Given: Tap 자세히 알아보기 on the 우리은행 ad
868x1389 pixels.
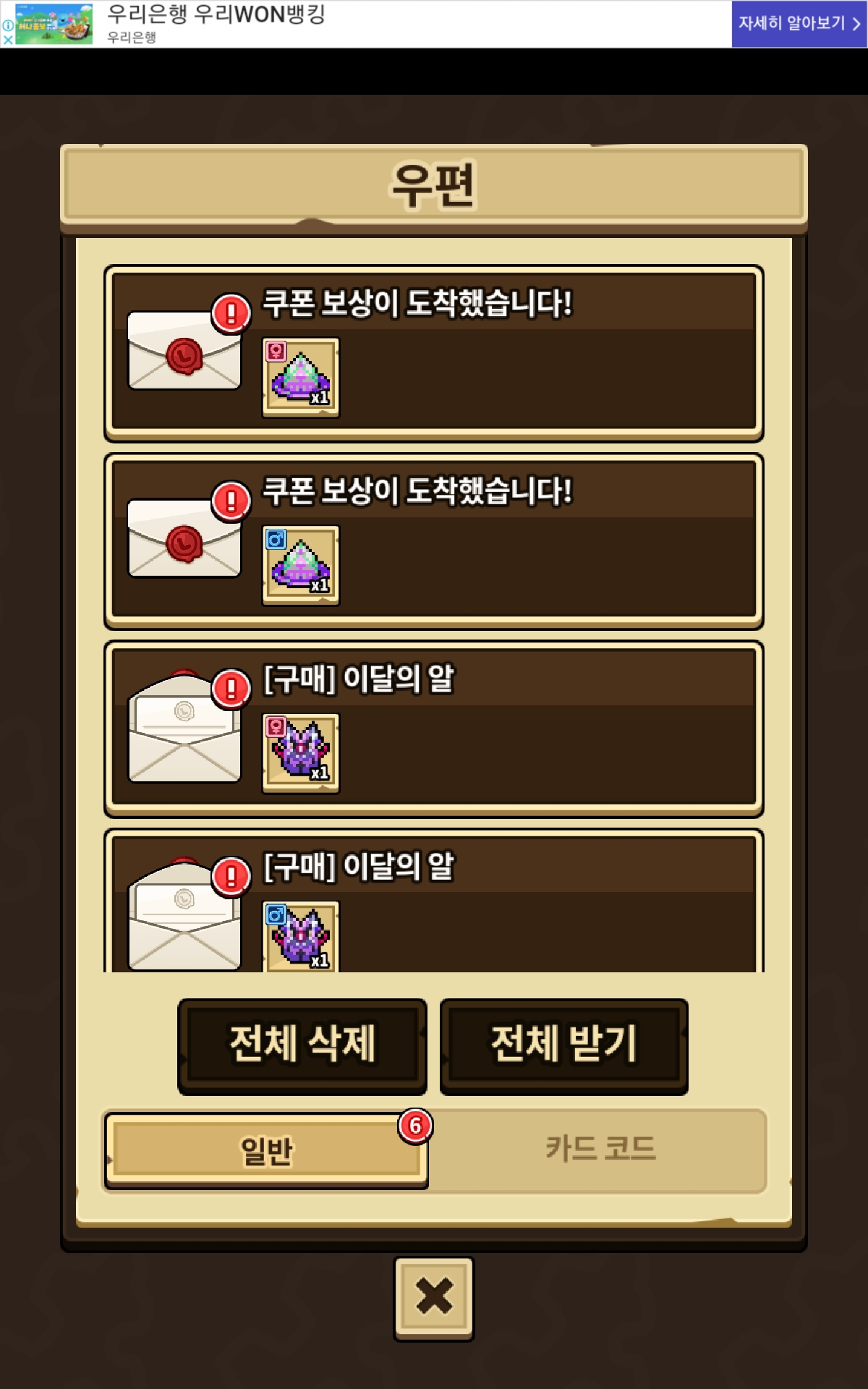Looking at the screenshot, I should pyautogui.click(x=799, y=24).
